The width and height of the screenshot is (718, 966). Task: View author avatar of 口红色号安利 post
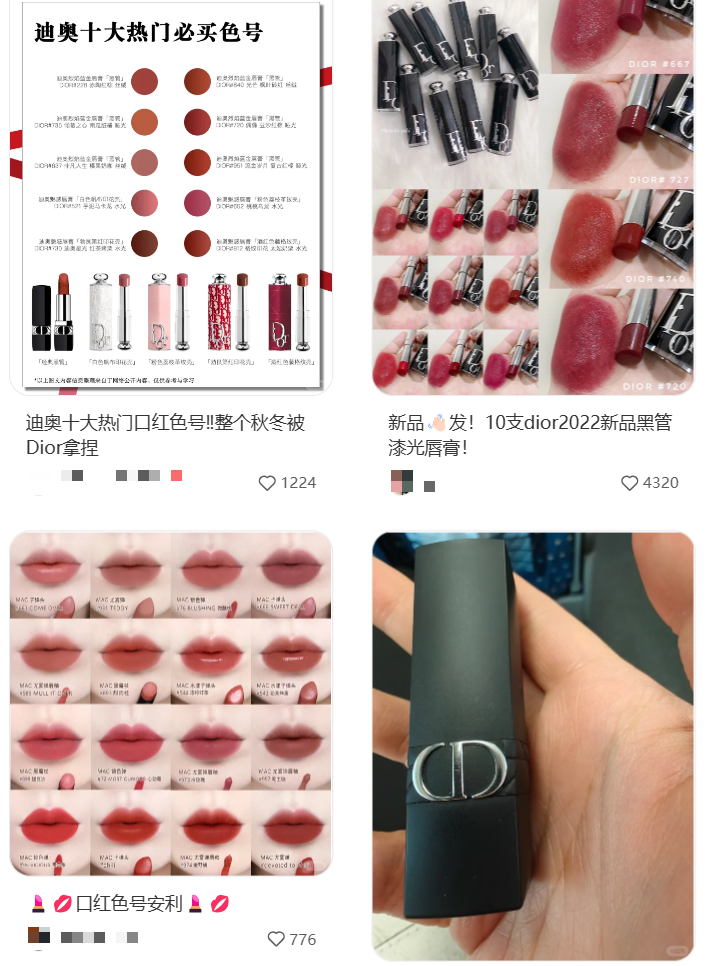point(38,937)
